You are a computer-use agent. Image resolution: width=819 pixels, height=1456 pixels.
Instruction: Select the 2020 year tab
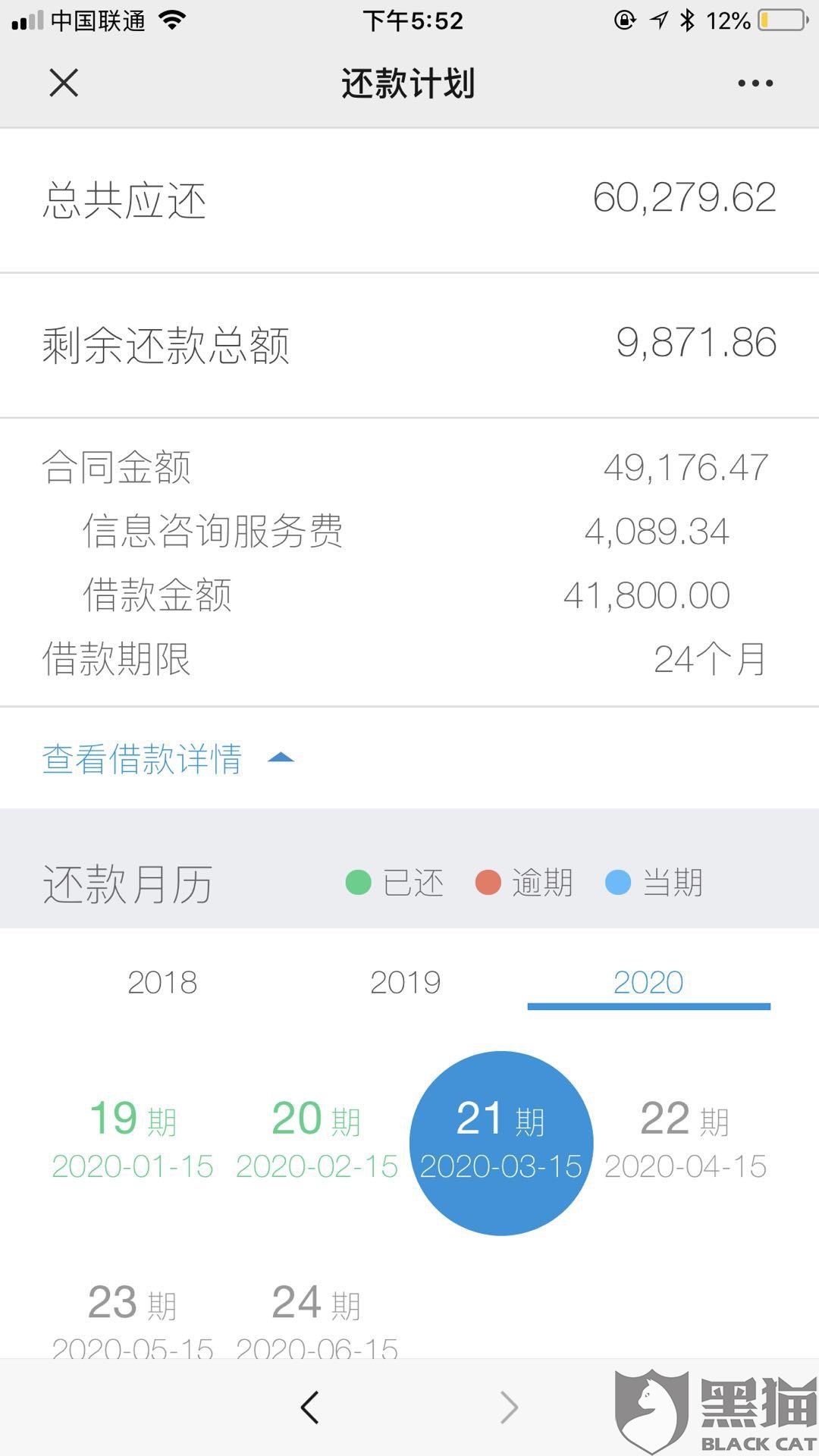click(648, 982)
